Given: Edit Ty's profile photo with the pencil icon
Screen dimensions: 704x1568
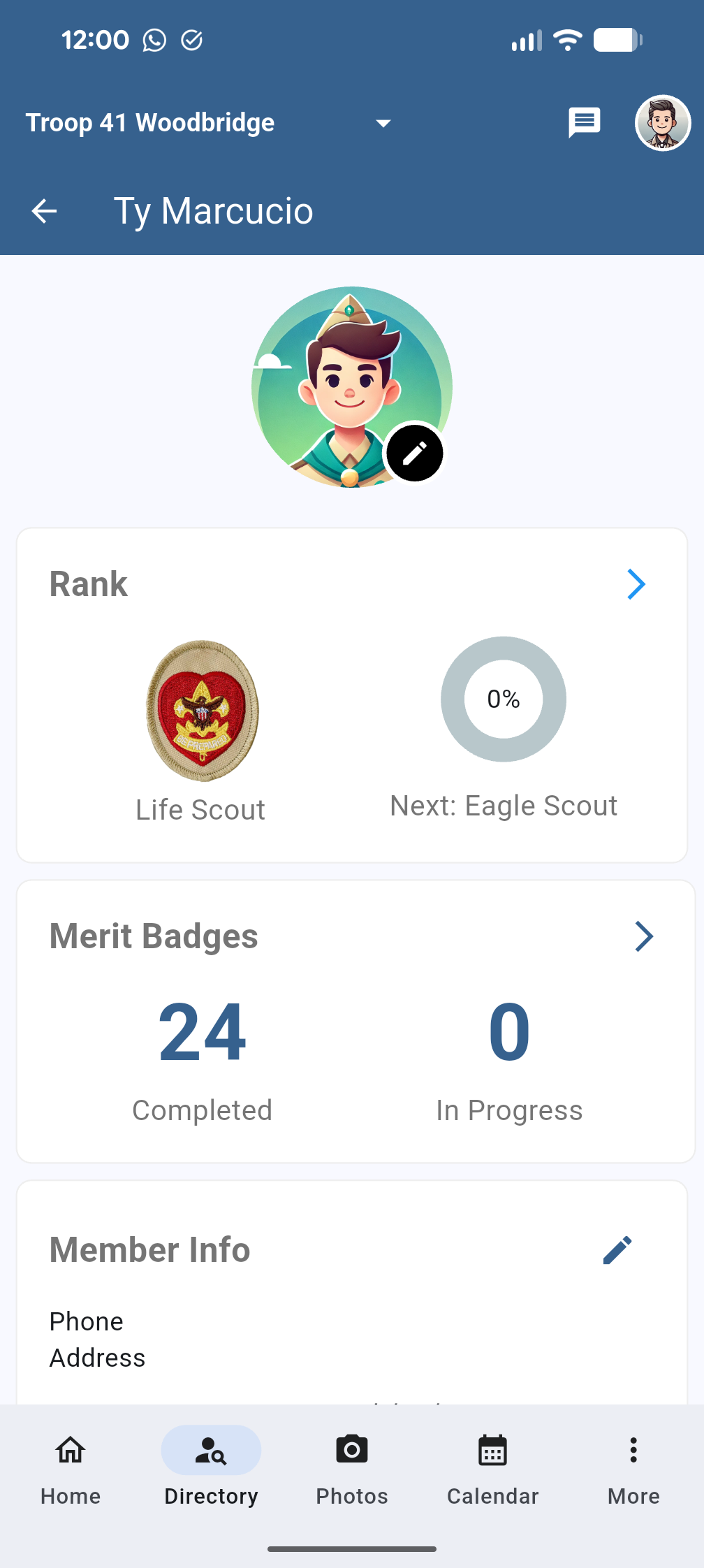Looking at the screenshot, I should click(415, 453).
